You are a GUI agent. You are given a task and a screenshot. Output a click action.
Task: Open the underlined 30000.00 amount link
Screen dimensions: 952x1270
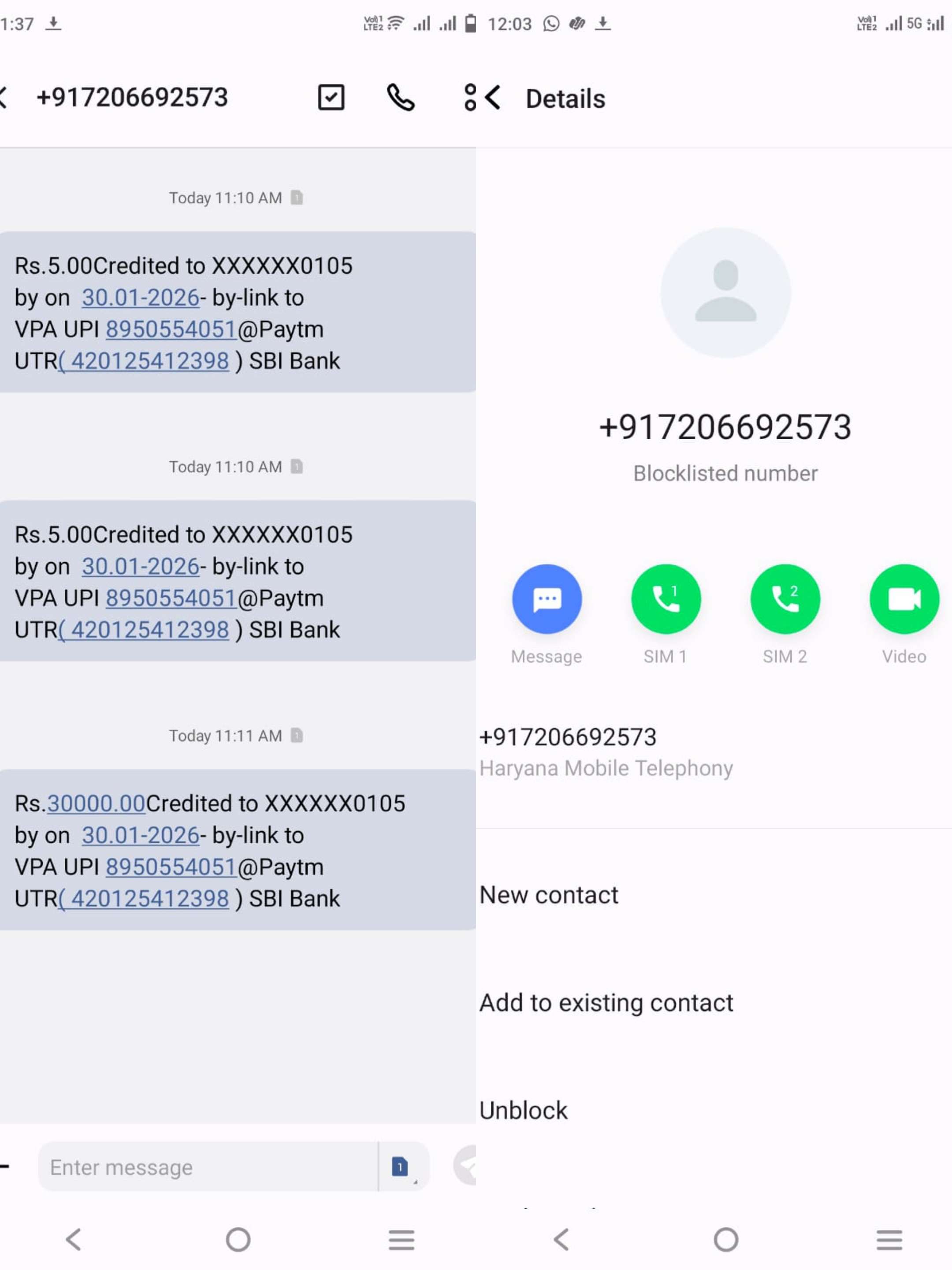point(96,803)
